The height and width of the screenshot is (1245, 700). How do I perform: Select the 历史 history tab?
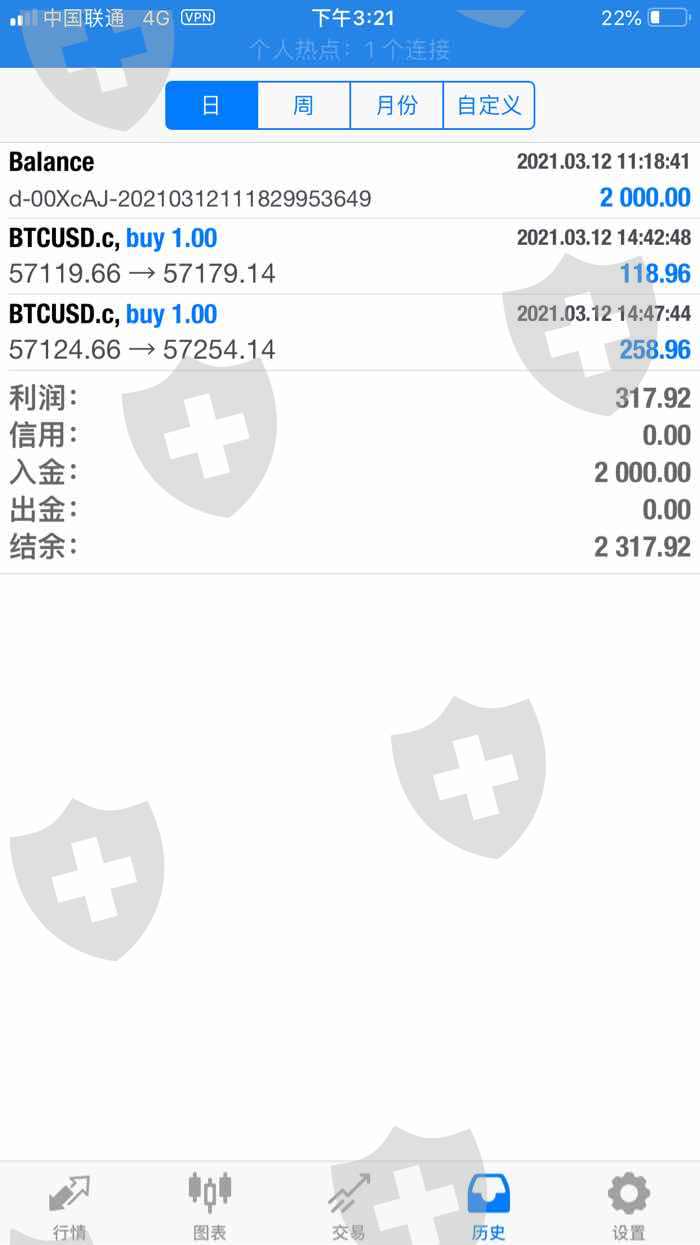(x=489, y=1205)
